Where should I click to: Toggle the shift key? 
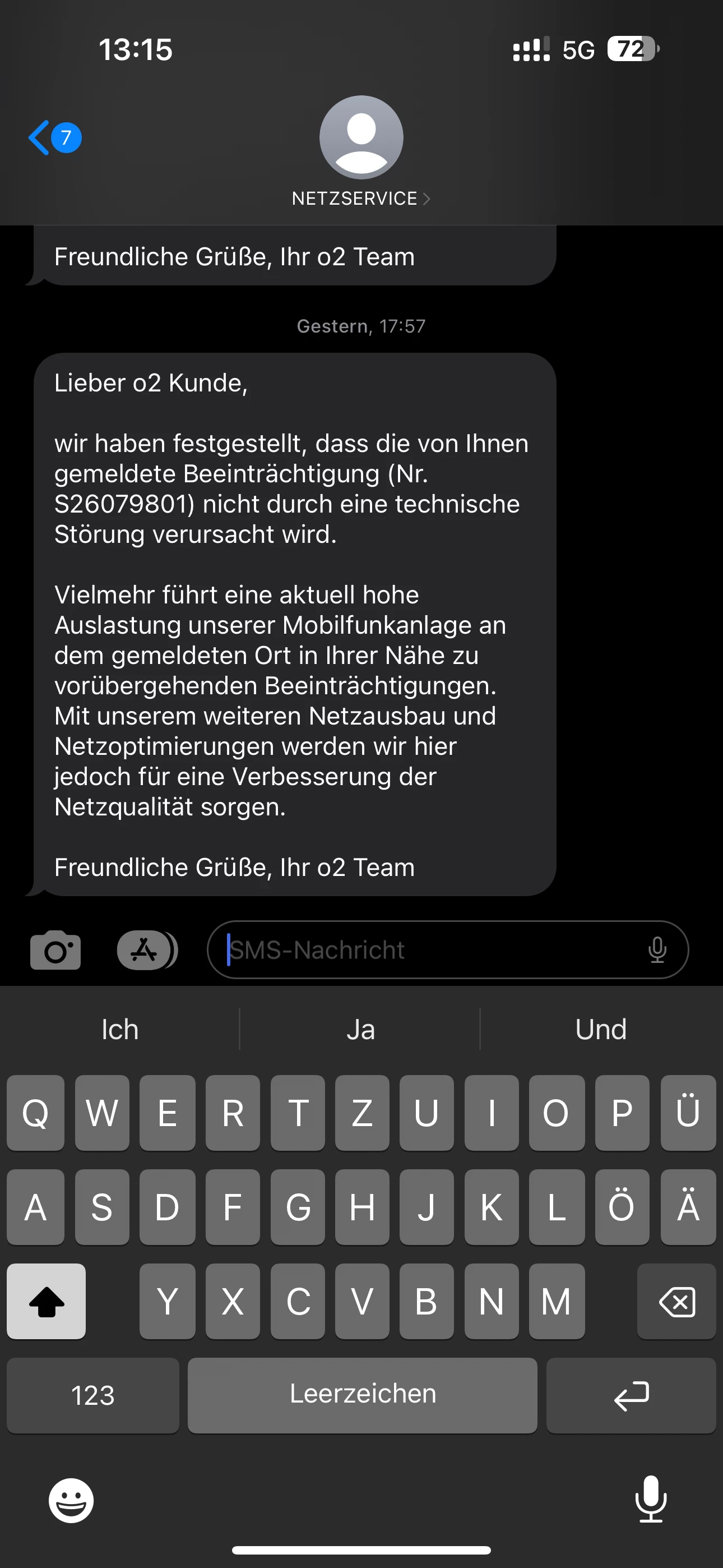click(47, 1302)
